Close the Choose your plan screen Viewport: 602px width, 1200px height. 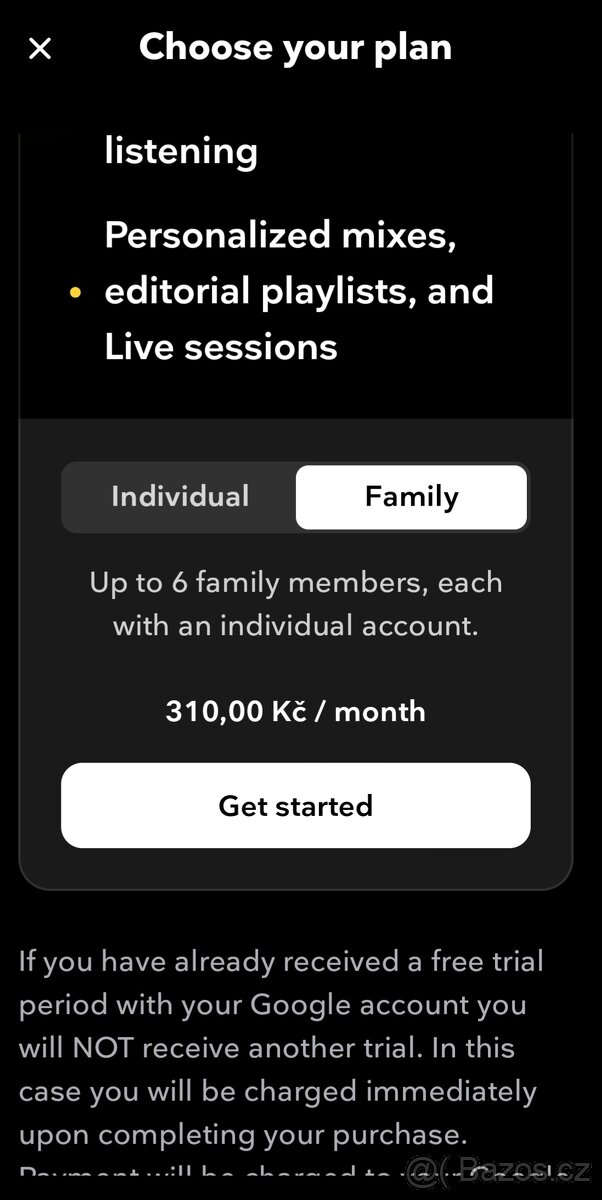[40, 48]
